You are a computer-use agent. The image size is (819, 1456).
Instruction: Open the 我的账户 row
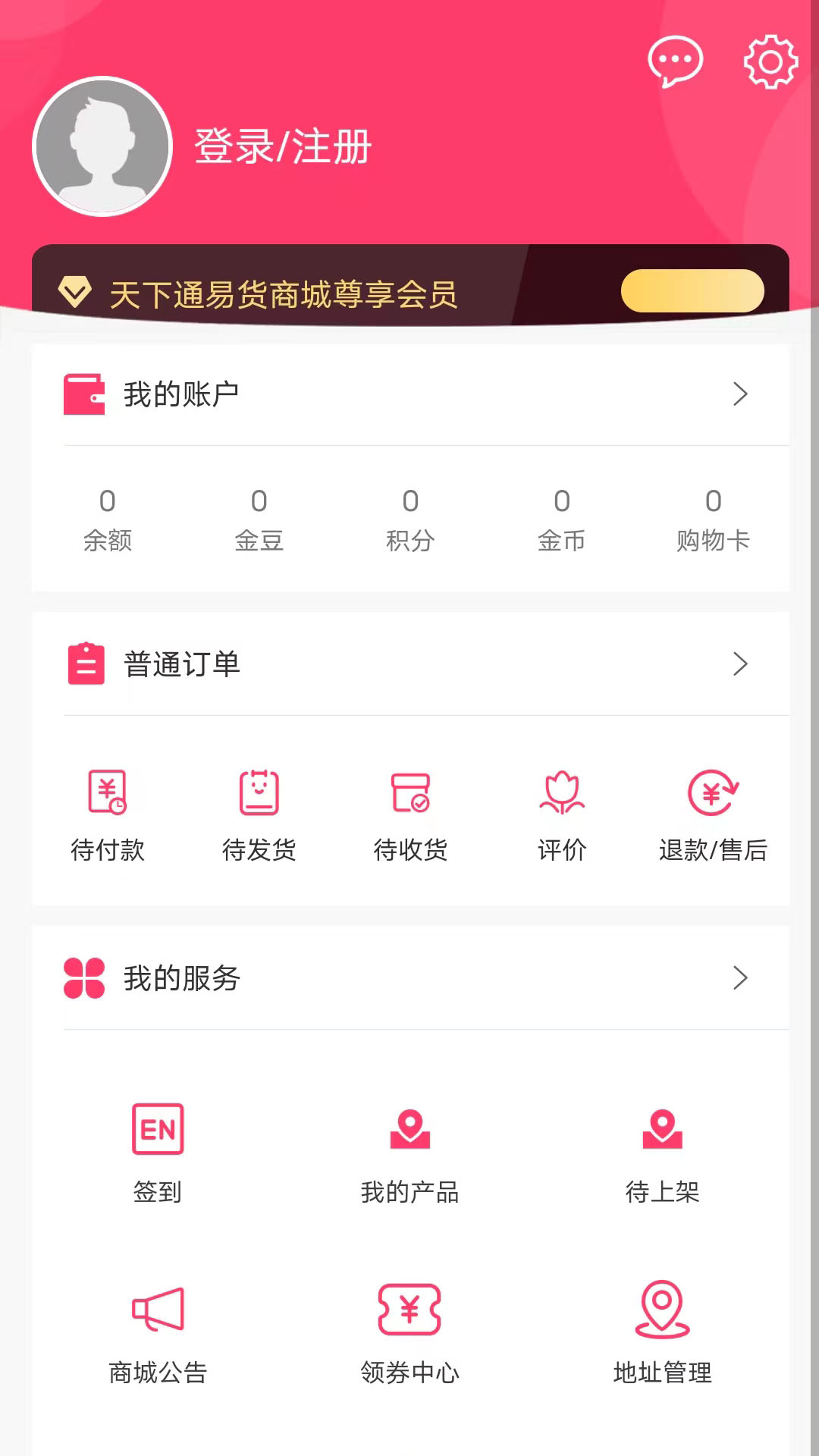pos(410,394)
